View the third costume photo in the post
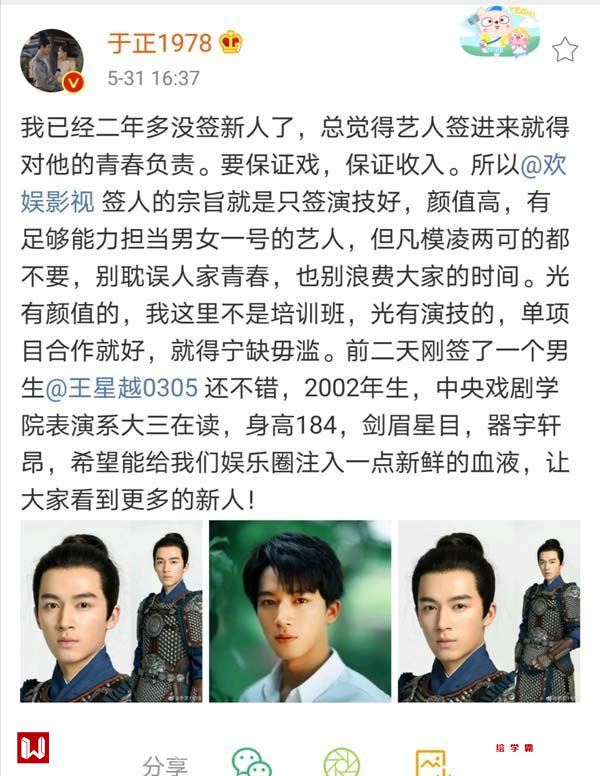 pos(489,611)
